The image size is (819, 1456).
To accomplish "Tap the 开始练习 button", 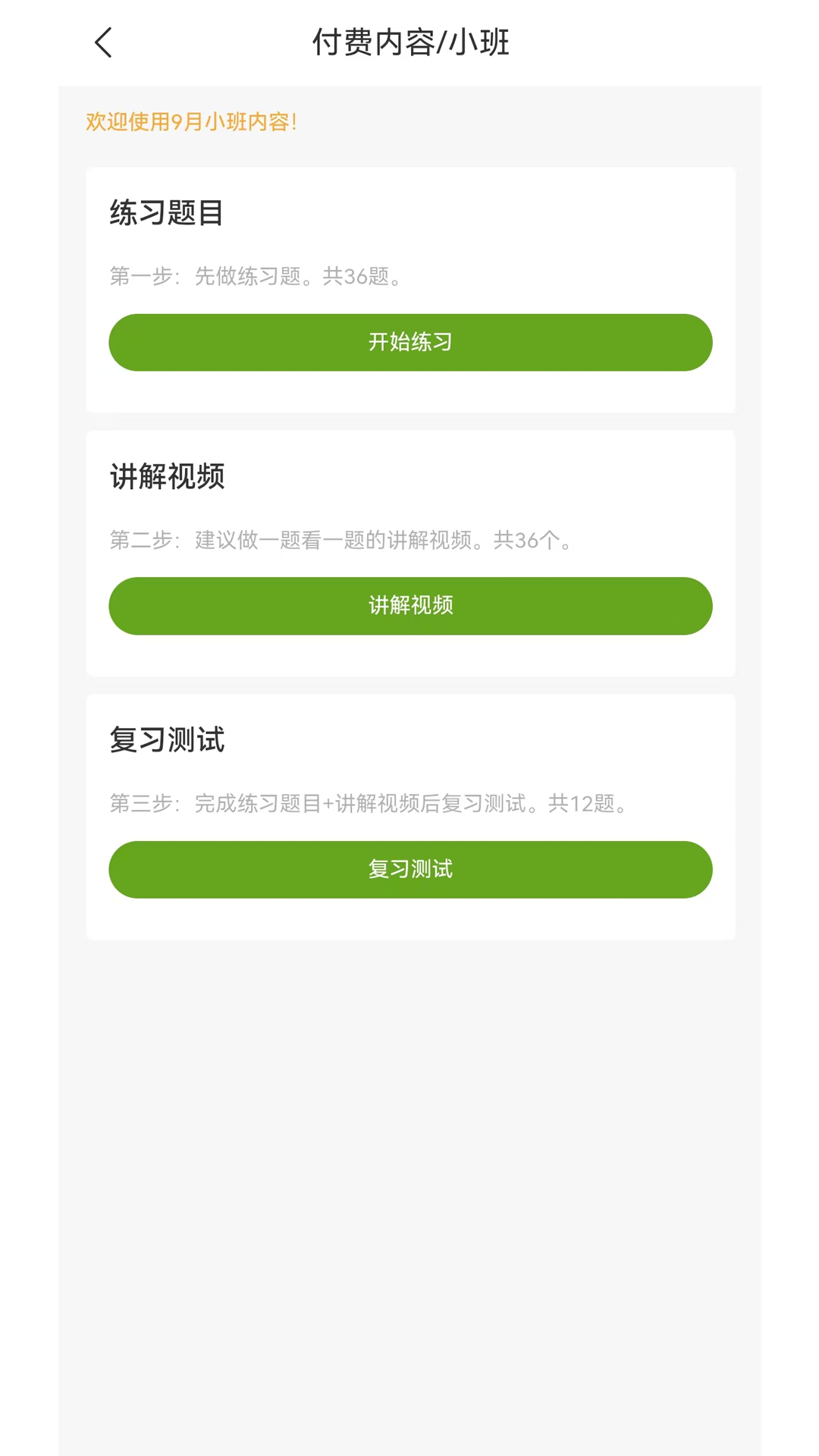I will click(x=410, y=342).
